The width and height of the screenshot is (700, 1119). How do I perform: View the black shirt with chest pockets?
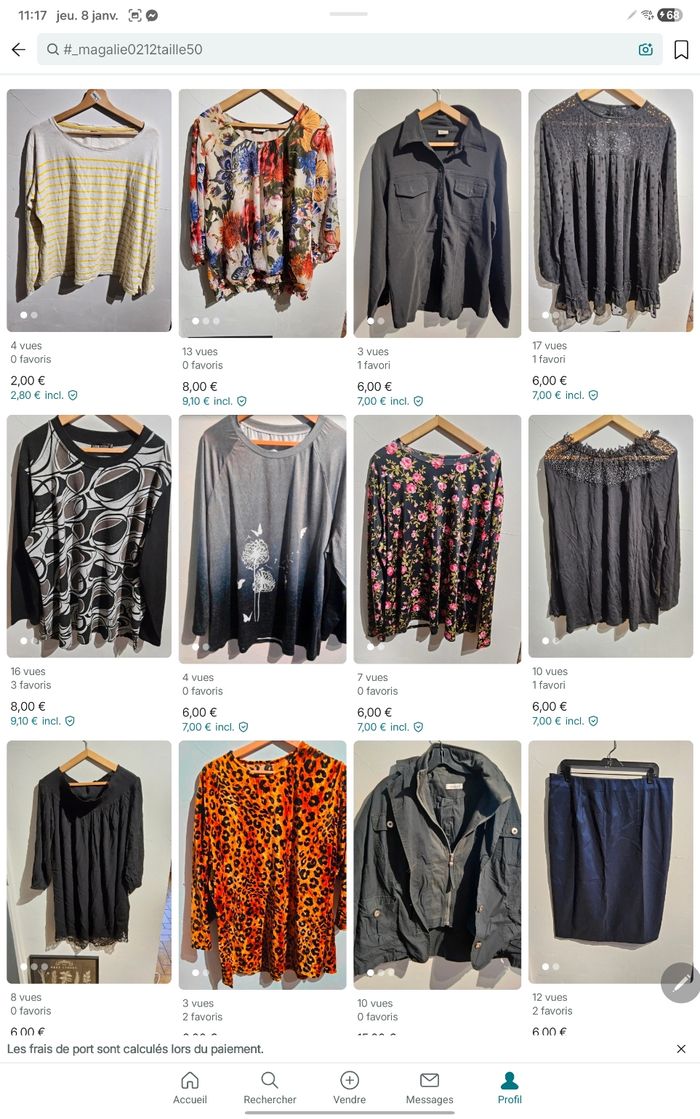click(437, 212)
